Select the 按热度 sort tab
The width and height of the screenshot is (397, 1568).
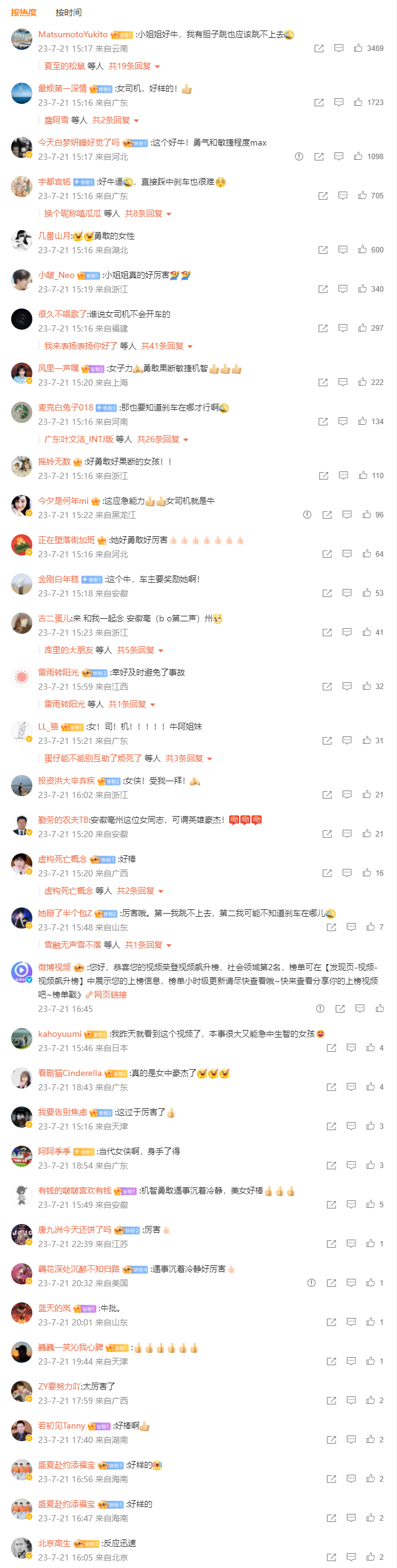click(24, 12)
